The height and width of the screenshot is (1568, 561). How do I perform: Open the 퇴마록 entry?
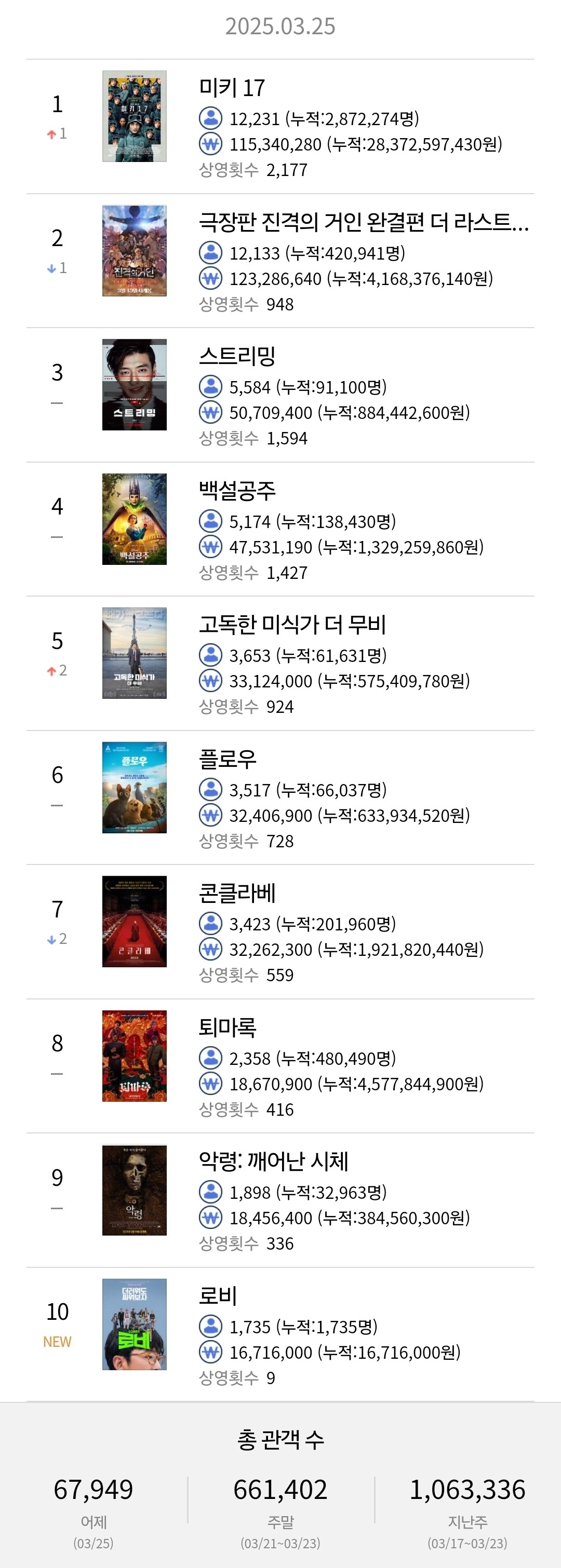coord(280,1066)
